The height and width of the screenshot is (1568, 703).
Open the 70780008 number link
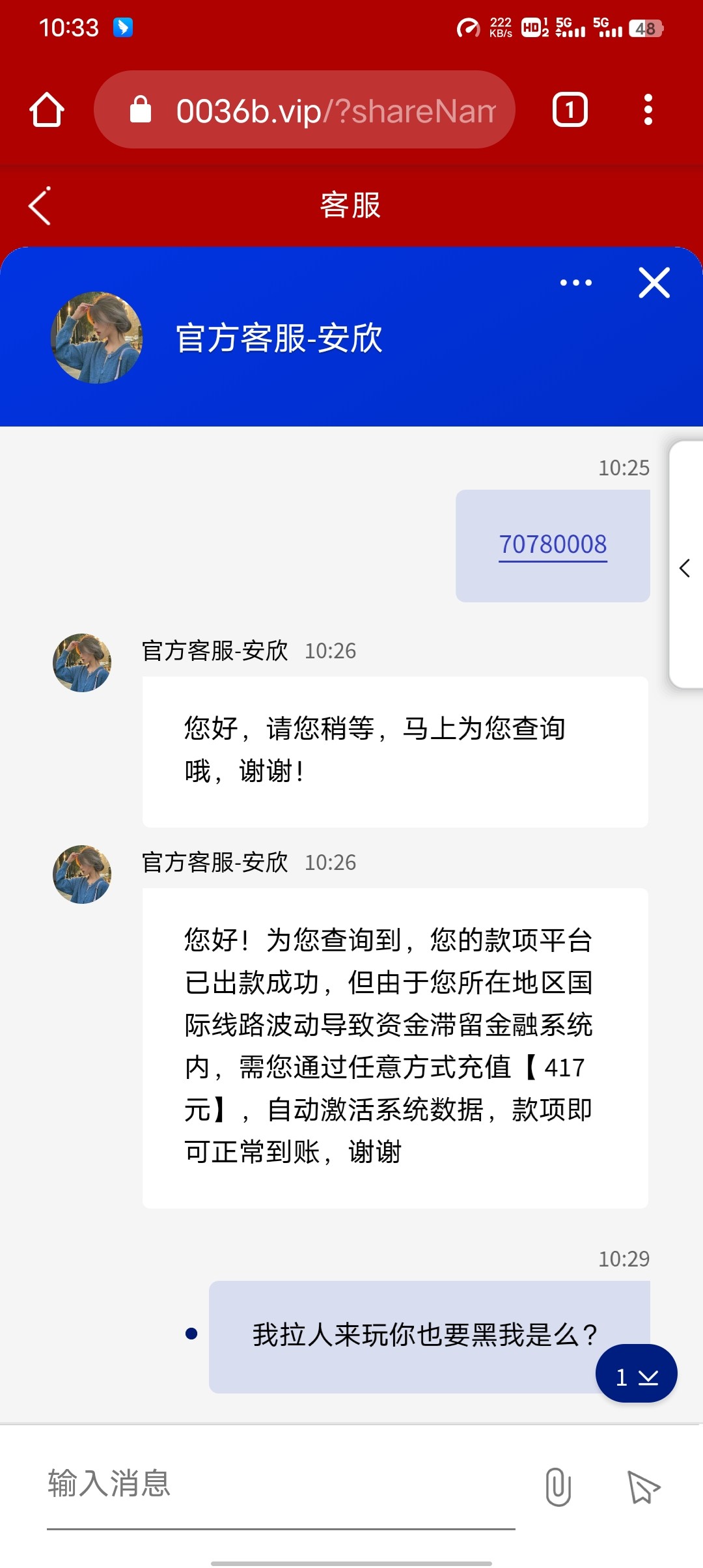pyautogui.click(x=553, y=544)
